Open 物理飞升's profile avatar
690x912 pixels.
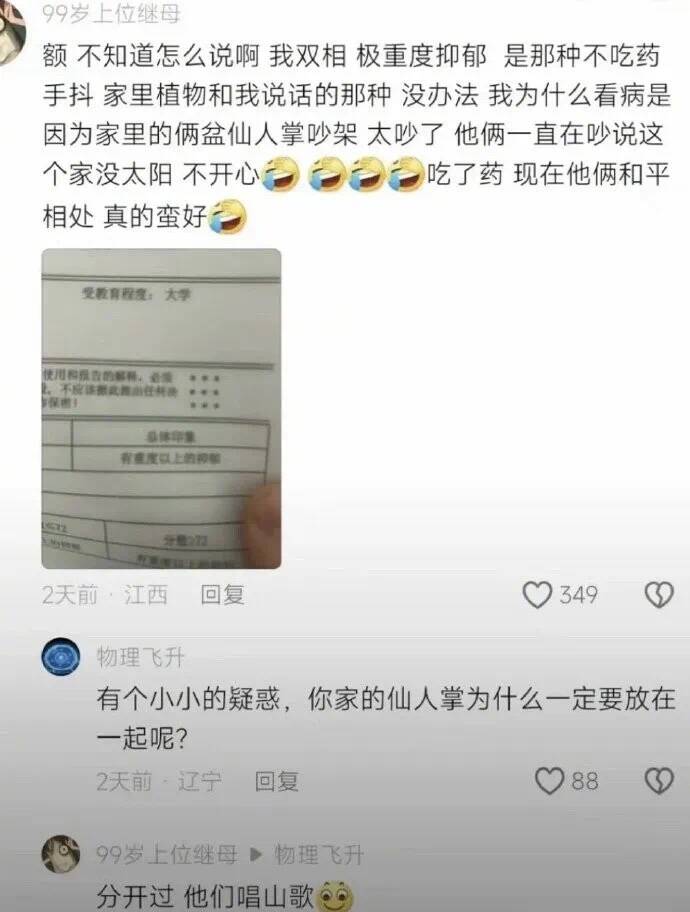click(x=60, y=658)
